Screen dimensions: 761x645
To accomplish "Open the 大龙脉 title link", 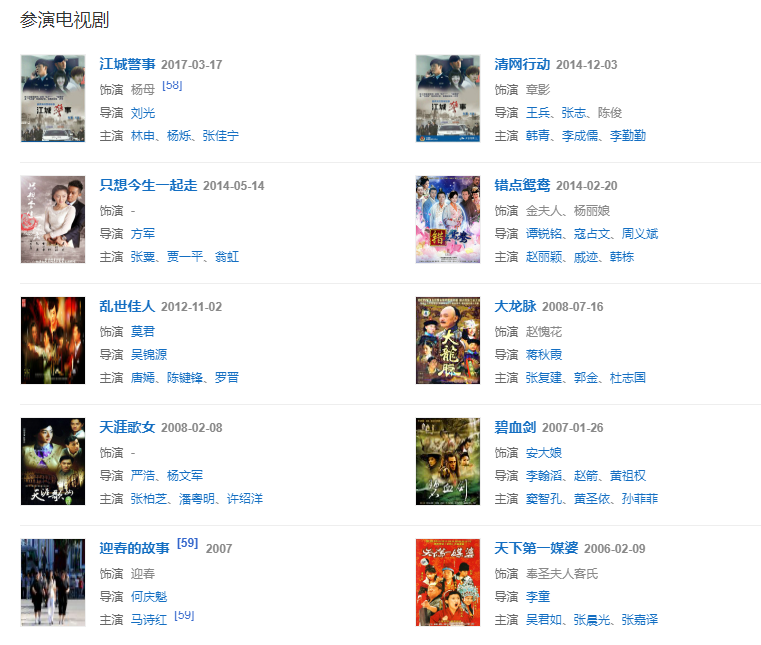I will (x=515, y=306).
